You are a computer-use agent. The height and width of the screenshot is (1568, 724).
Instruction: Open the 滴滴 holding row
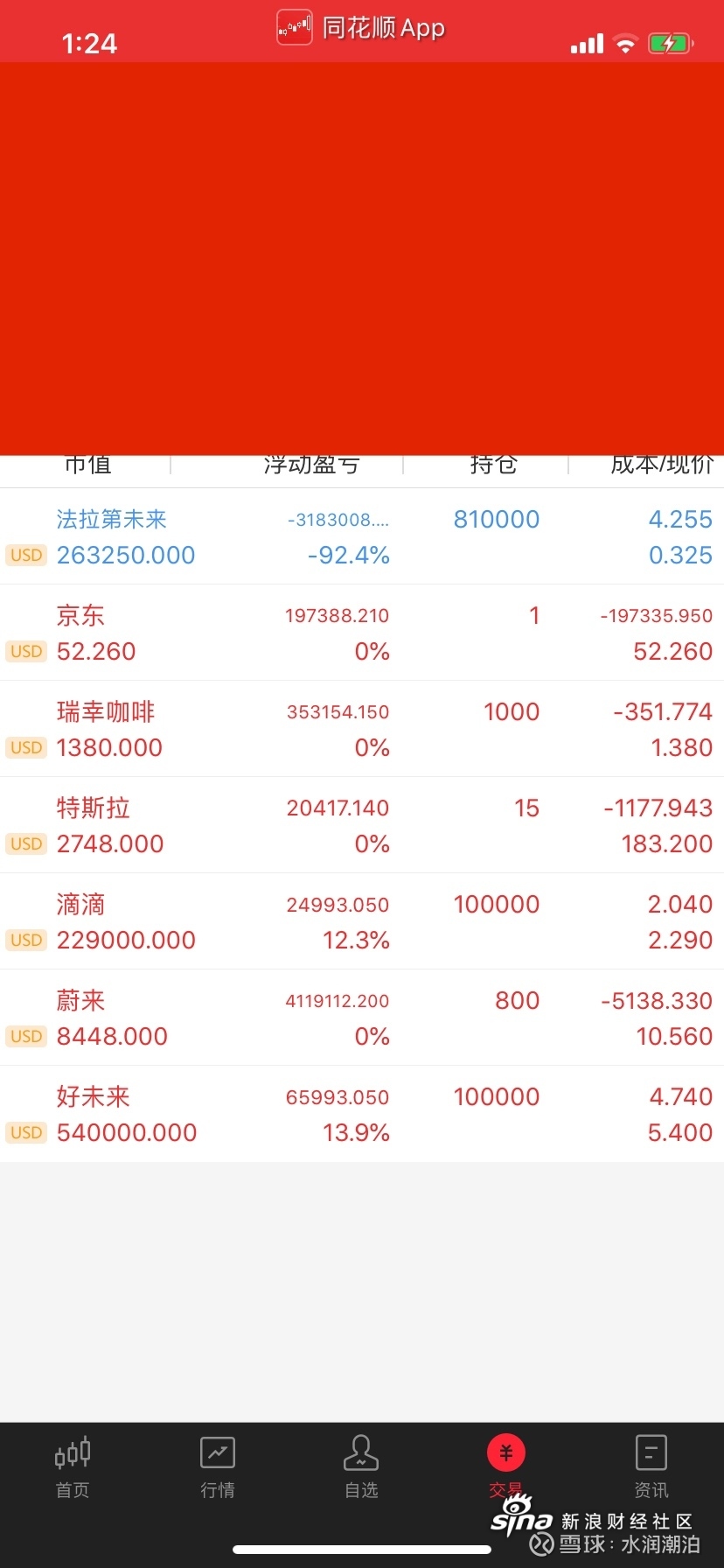pos(362,921)
